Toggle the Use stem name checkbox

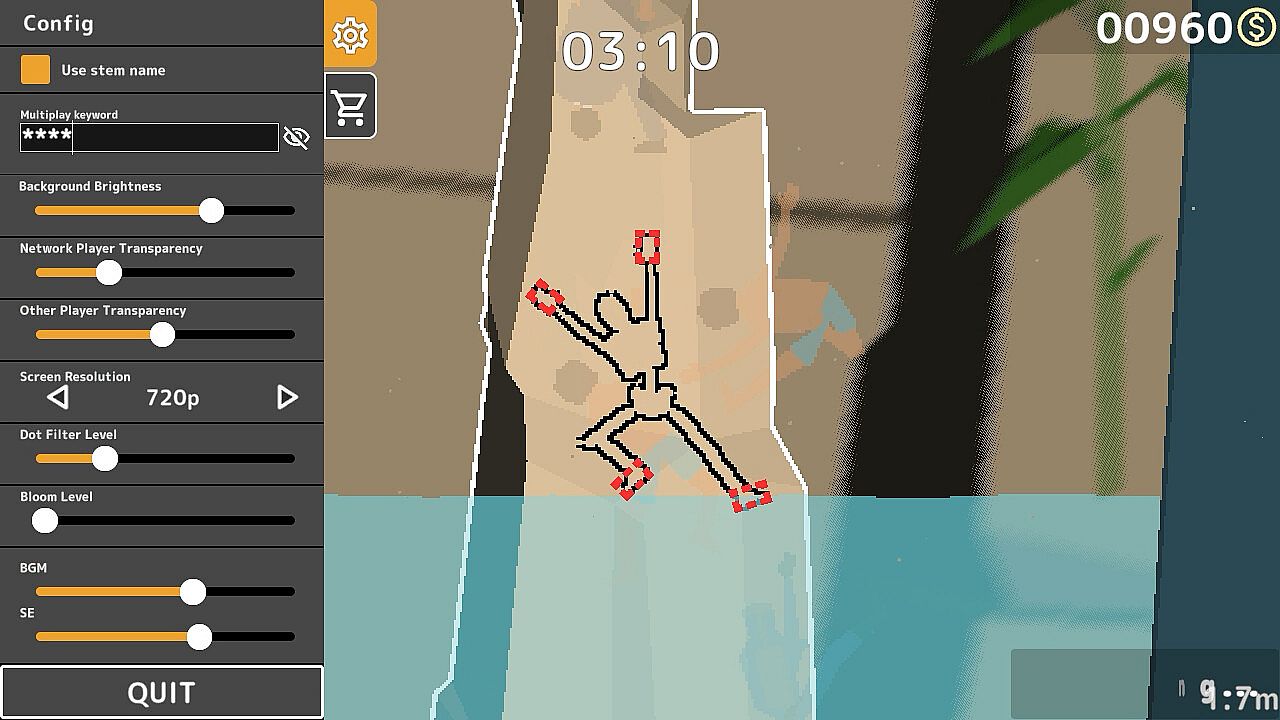click(35, 69)
